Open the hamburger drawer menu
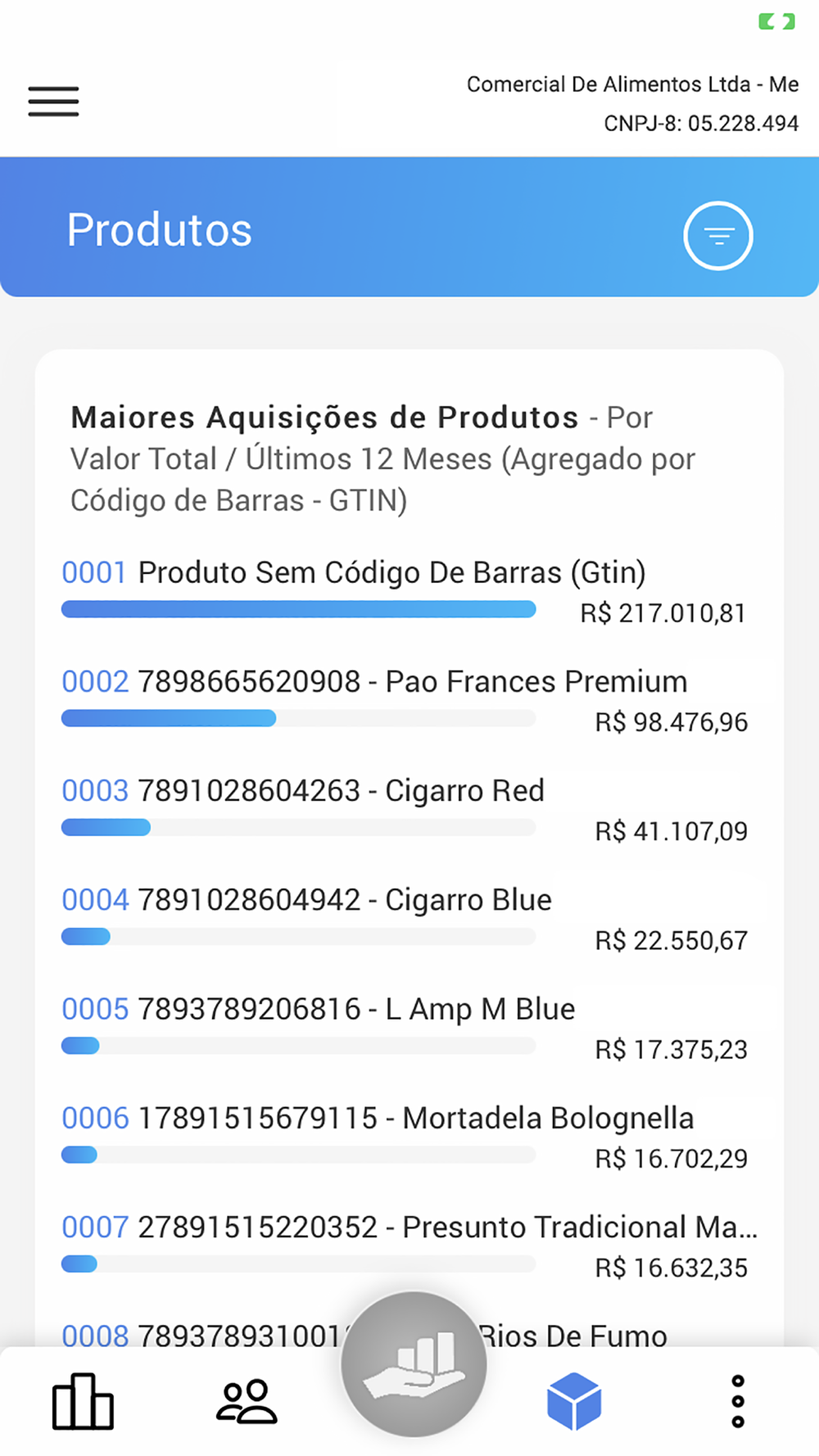 [53, 102]
